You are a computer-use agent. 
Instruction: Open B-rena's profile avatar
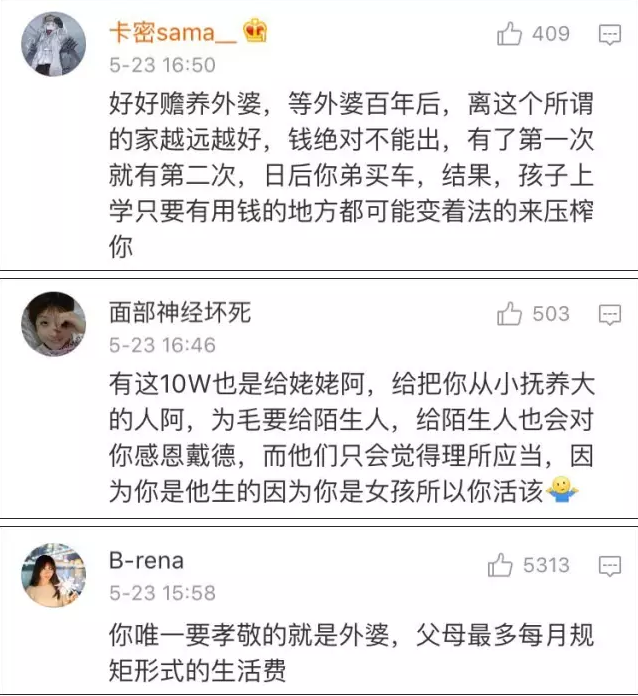point(53,575)
